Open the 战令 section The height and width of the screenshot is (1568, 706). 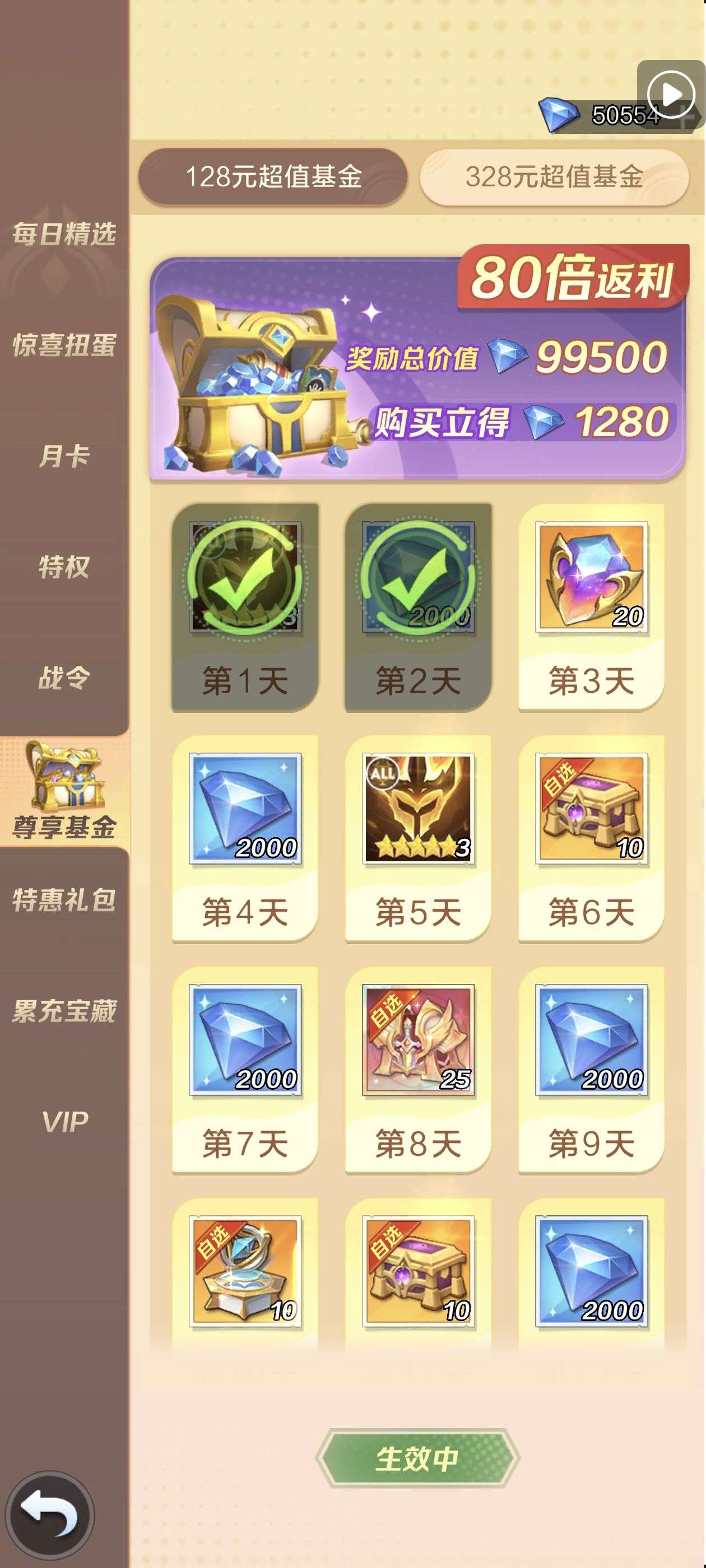point(64,678)
